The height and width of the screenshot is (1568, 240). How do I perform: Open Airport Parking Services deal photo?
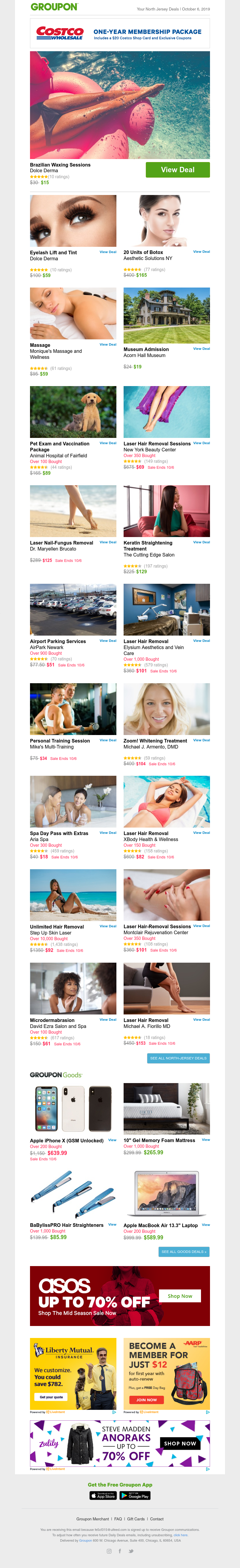tap(73, 609)
